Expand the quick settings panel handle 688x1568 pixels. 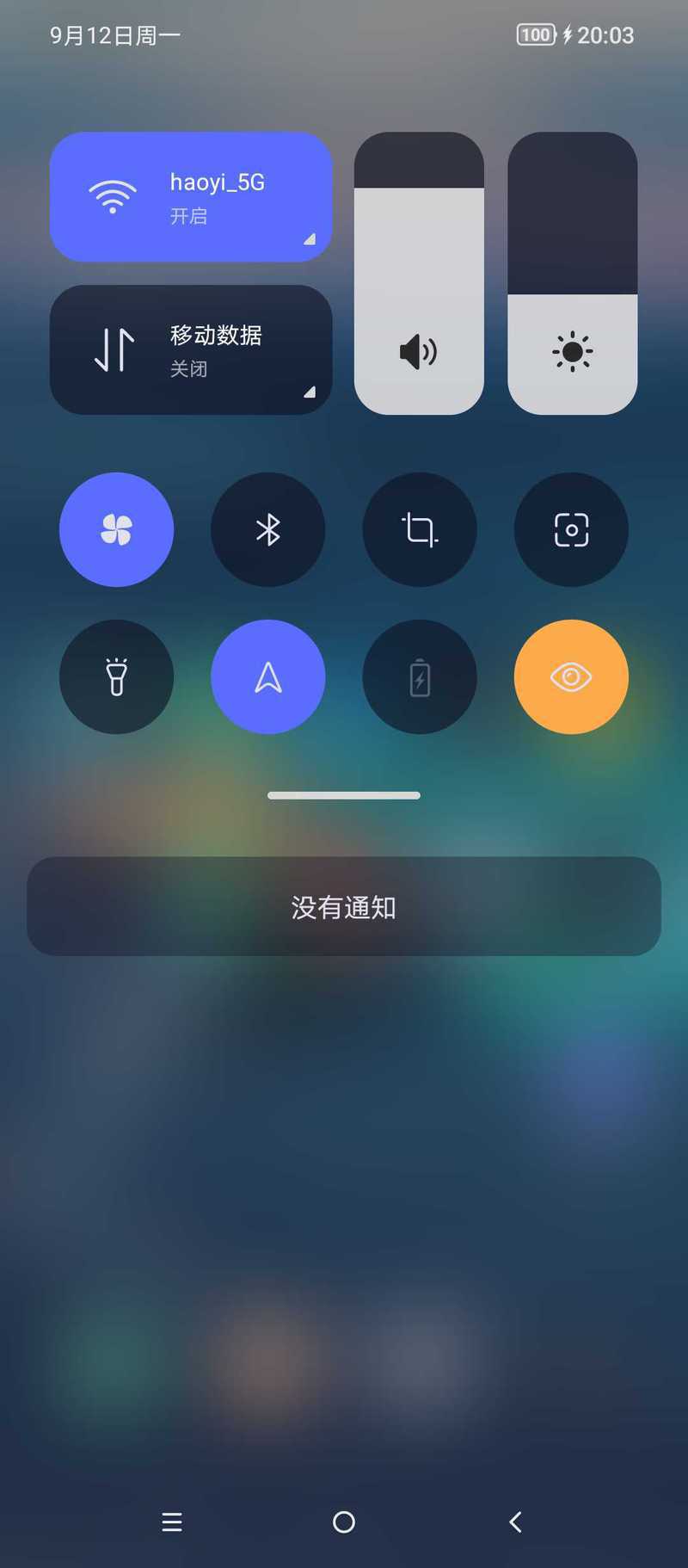(344, 795)
